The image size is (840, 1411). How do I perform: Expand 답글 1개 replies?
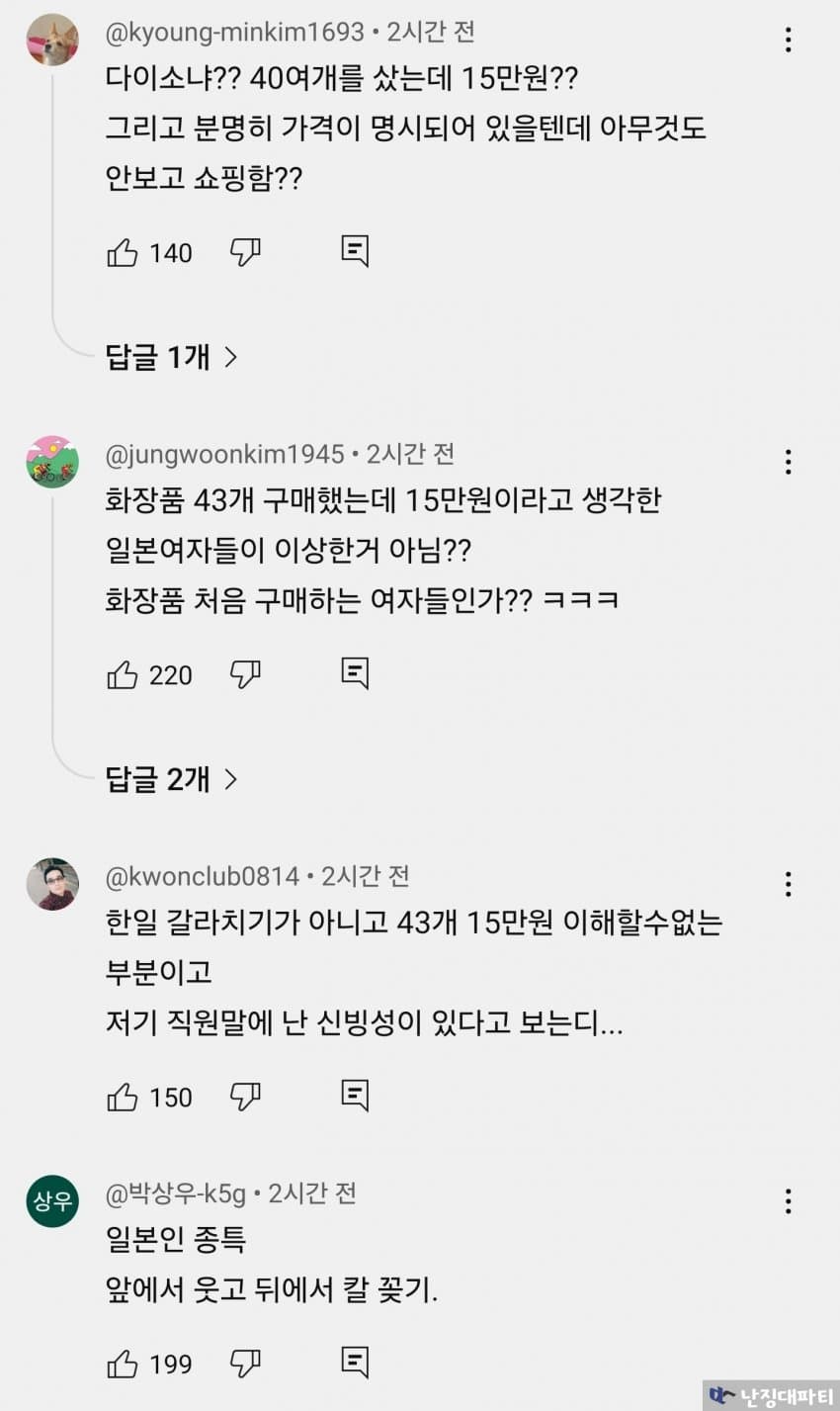tap(172, 357)
